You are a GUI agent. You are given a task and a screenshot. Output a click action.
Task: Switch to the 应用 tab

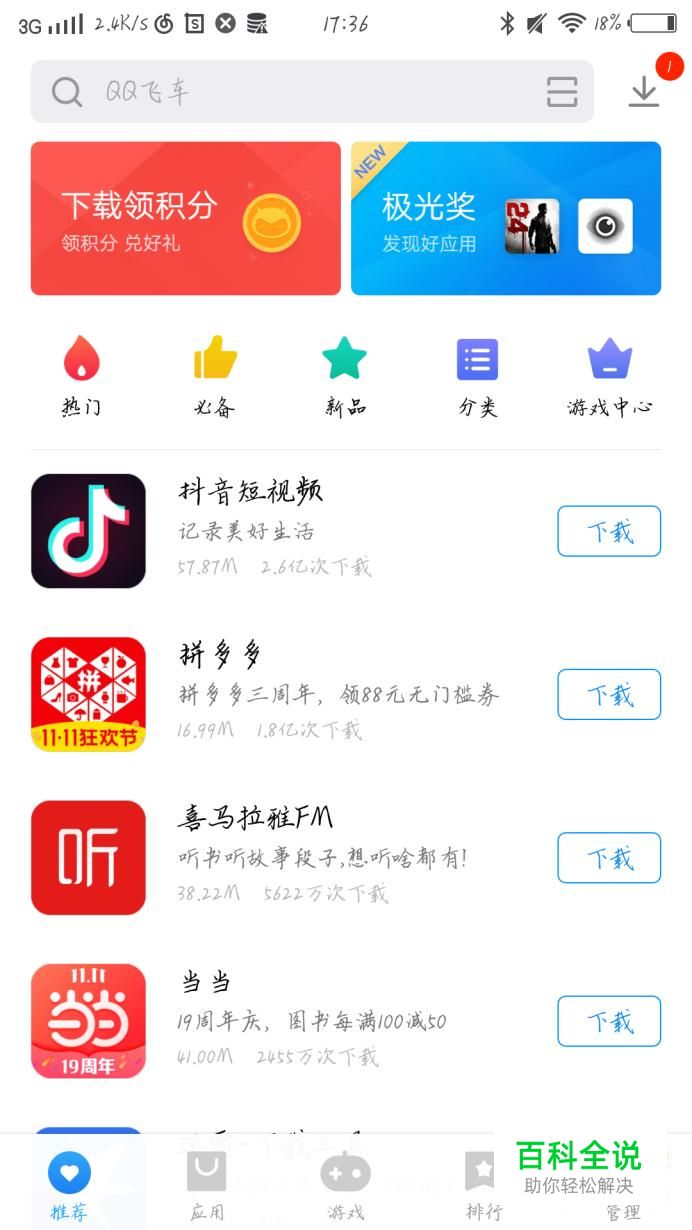pos(207,1185)
